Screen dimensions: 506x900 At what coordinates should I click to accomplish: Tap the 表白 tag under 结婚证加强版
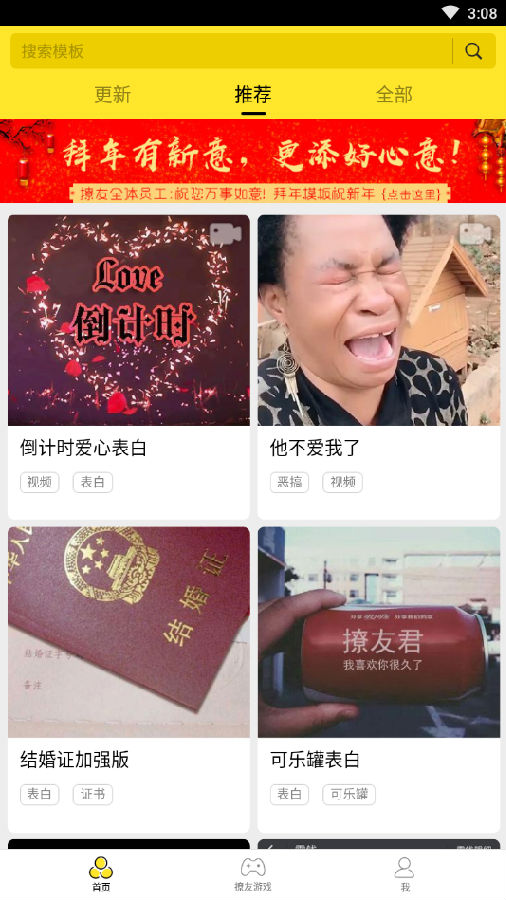pyautogui.click(x=40, y=794)
